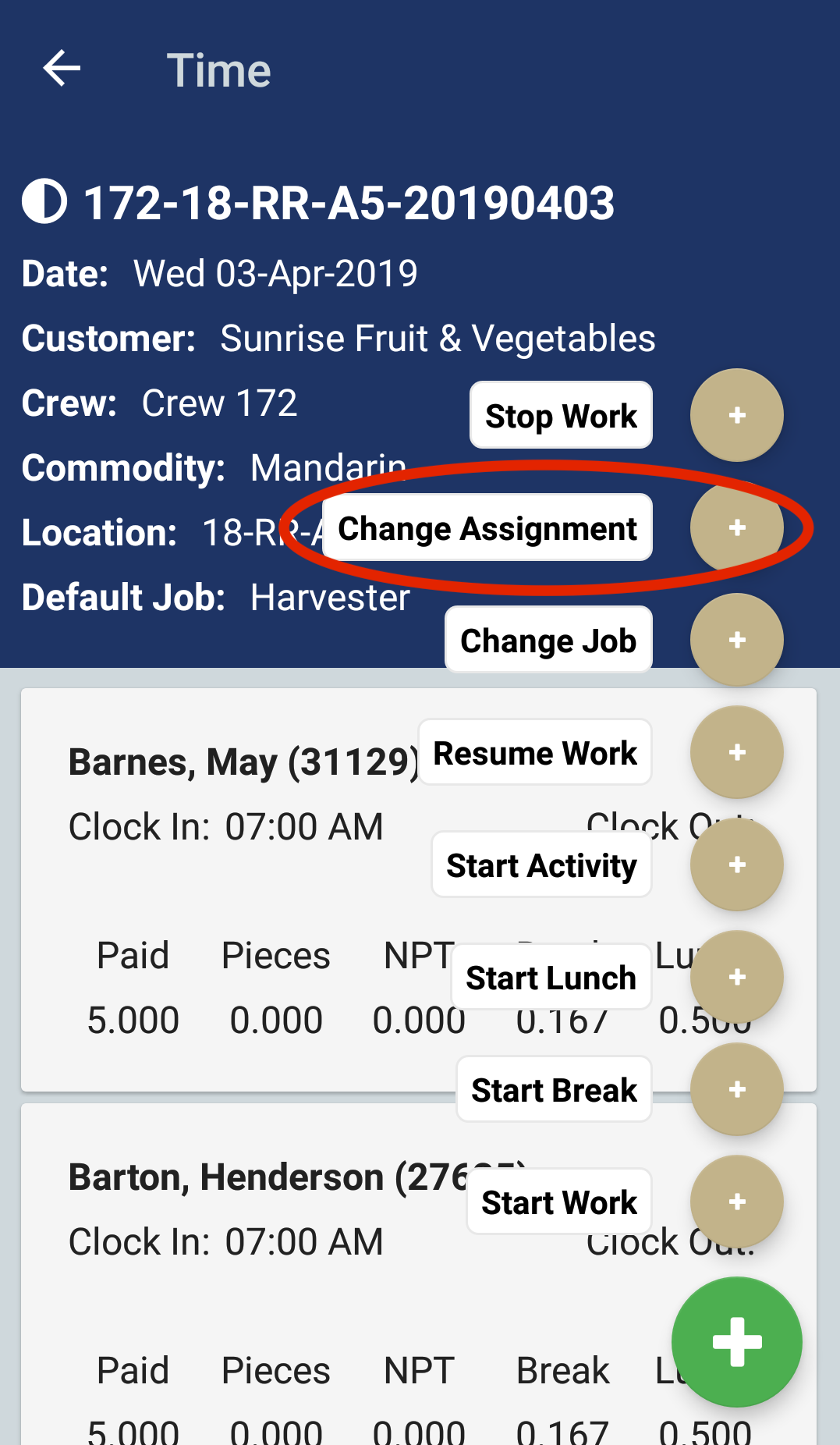Tap the plus icon beside Resume Work
This screenshot has width=840, height=1445.
736,751
